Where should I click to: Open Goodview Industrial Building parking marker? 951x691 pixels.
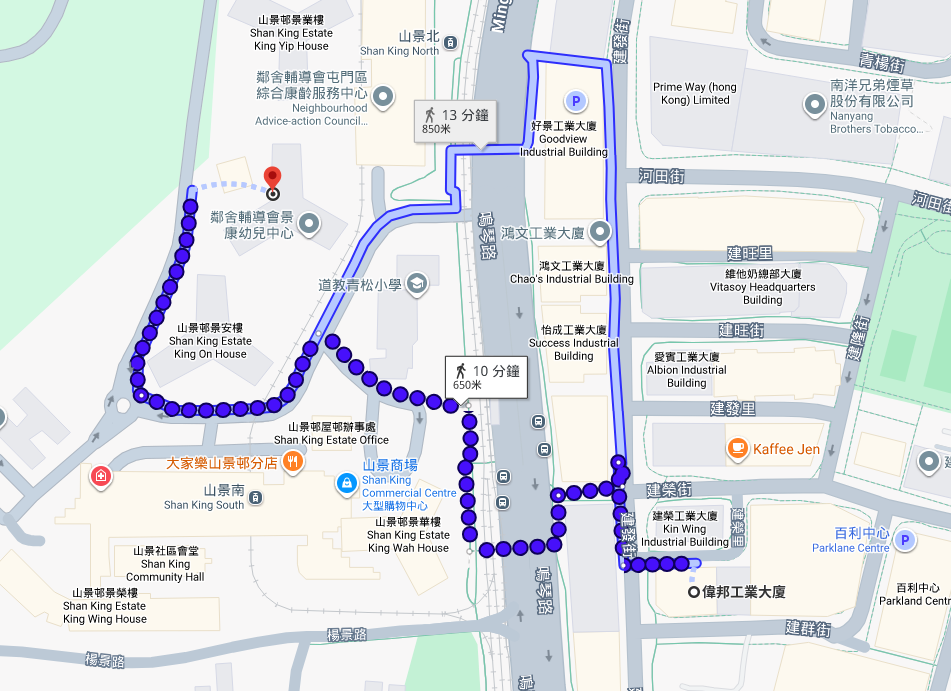pyautogui.click(x=575, y=100)
